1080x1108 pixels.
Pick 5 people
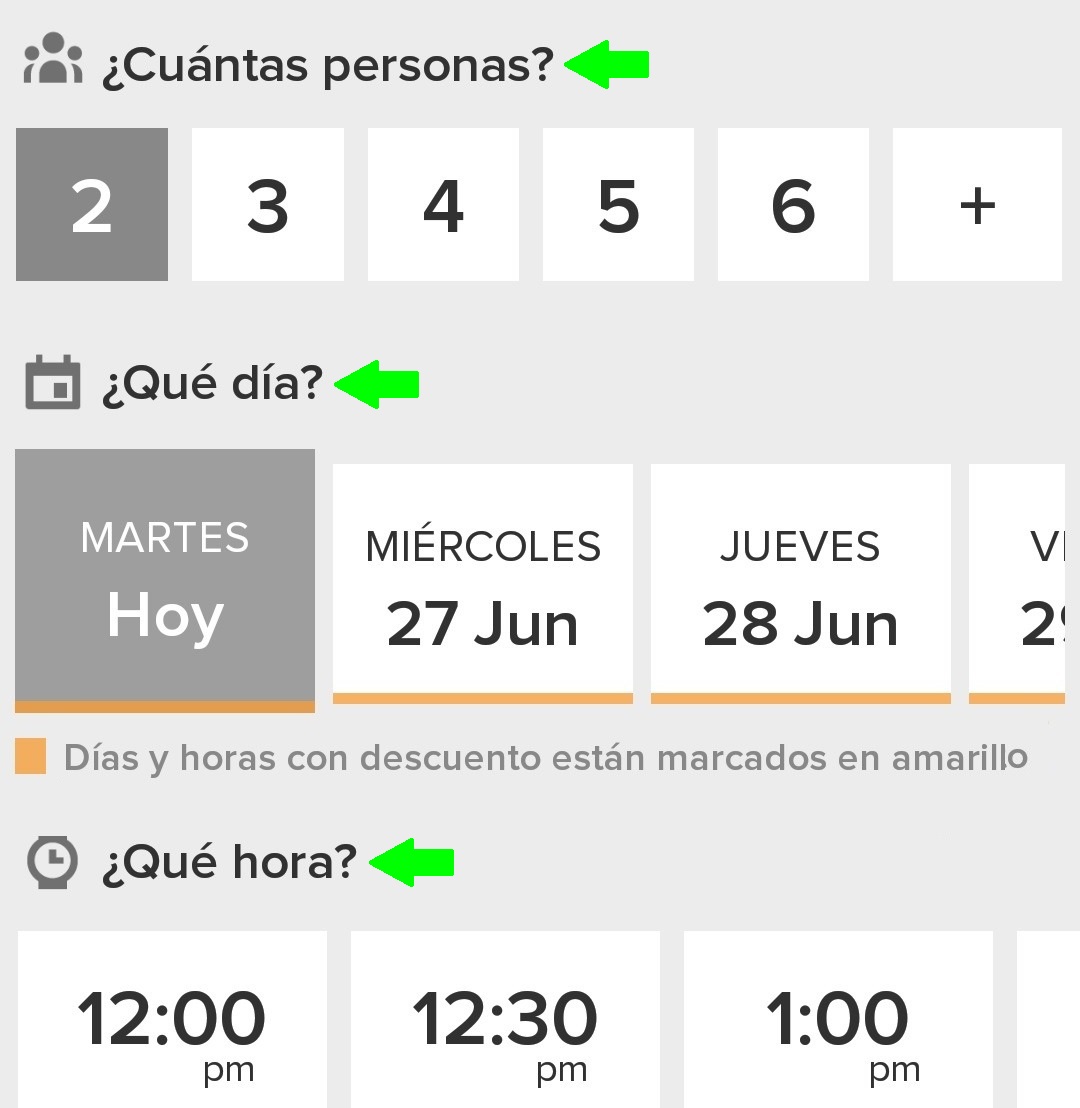618,205
